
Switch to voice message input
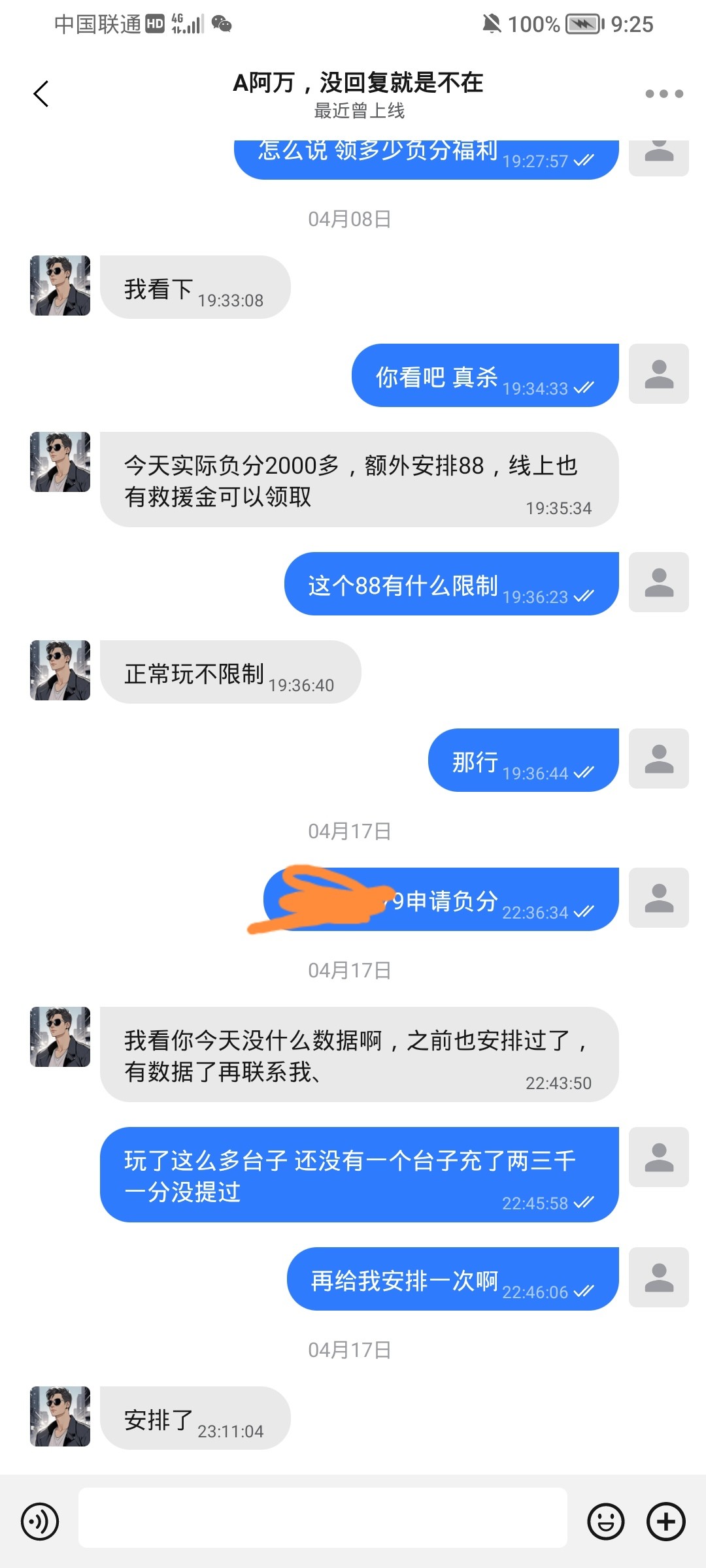[40, 1521]
